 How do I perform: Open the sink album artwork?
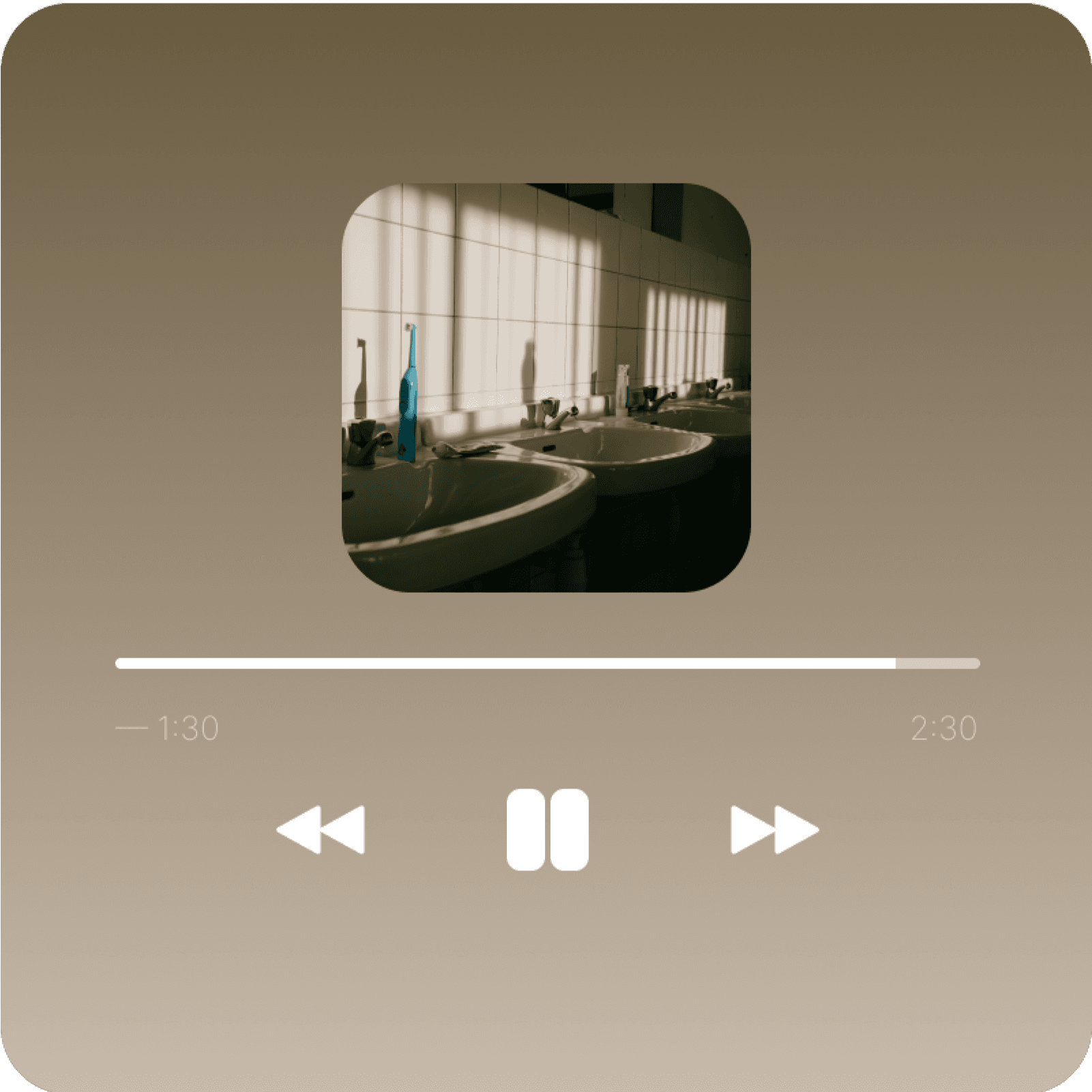click(546, 387)
